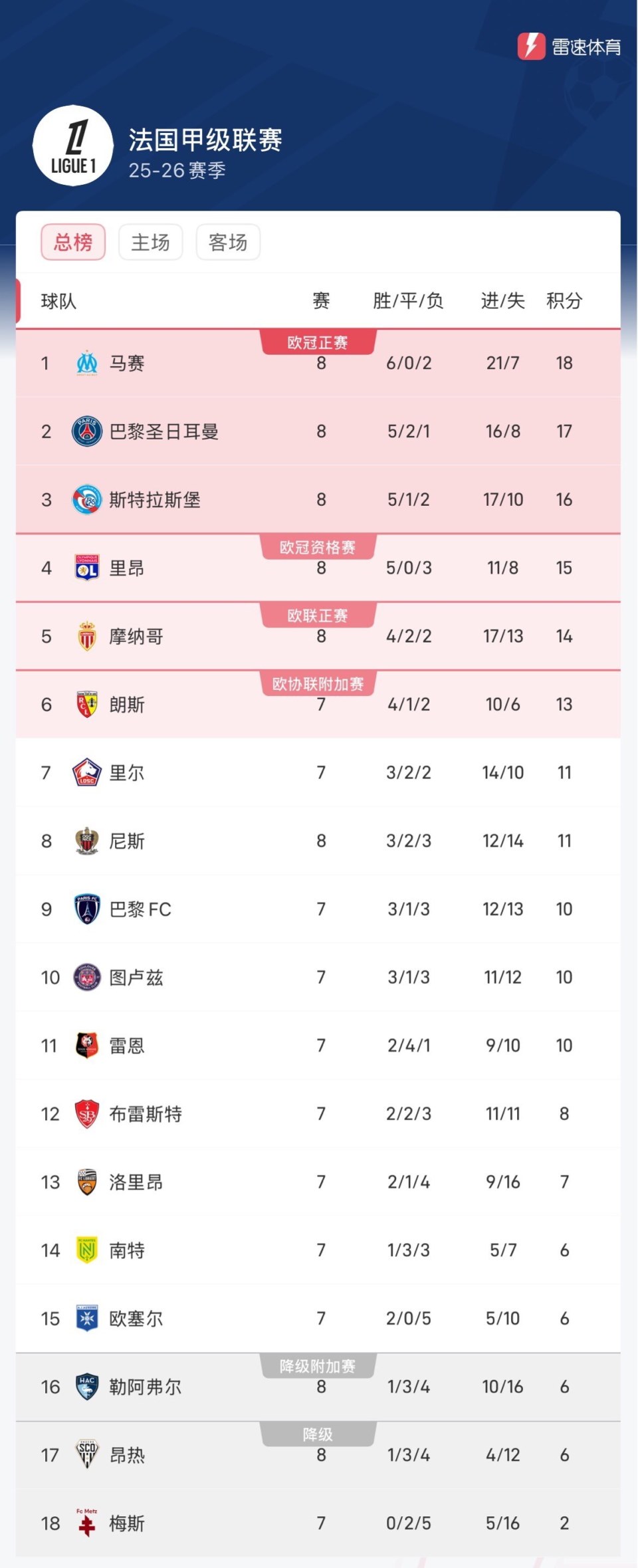Select the Marseille club crest
This screenshot has width=638, height=1568.
pyautogui.click(x=85, y=362)
